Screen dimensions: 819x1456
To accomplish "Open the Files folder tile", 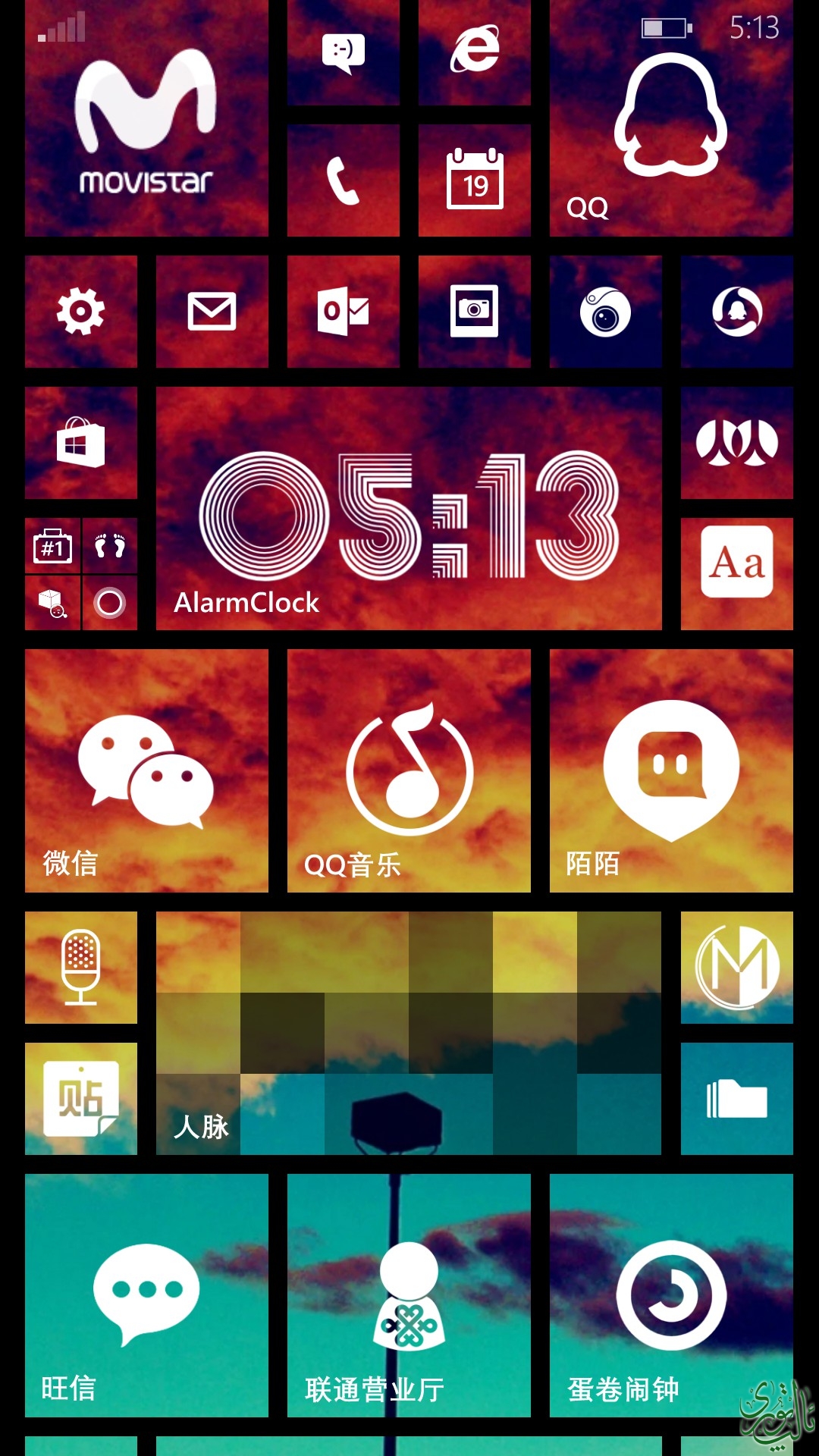I will (736, 1099).
